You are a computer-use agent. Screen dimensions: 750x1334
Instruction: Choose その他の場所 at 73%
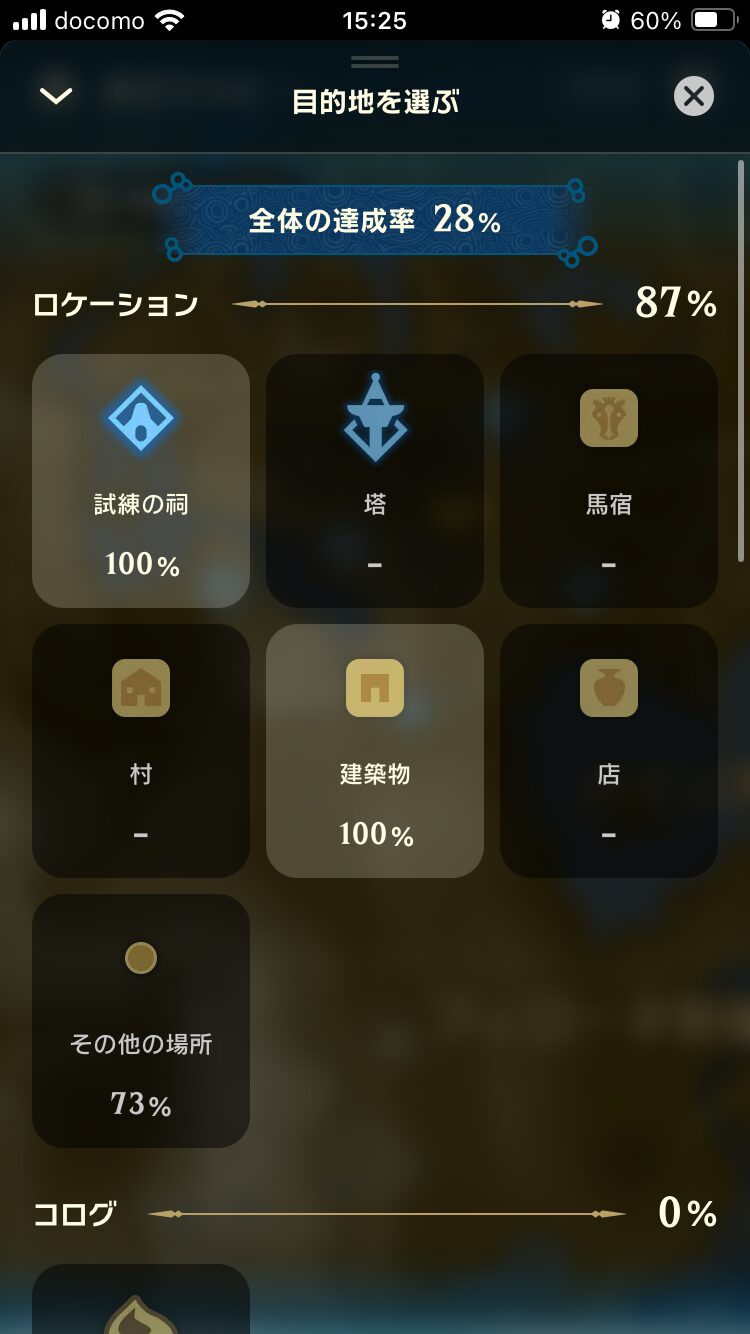click(x=141, y=1021)
